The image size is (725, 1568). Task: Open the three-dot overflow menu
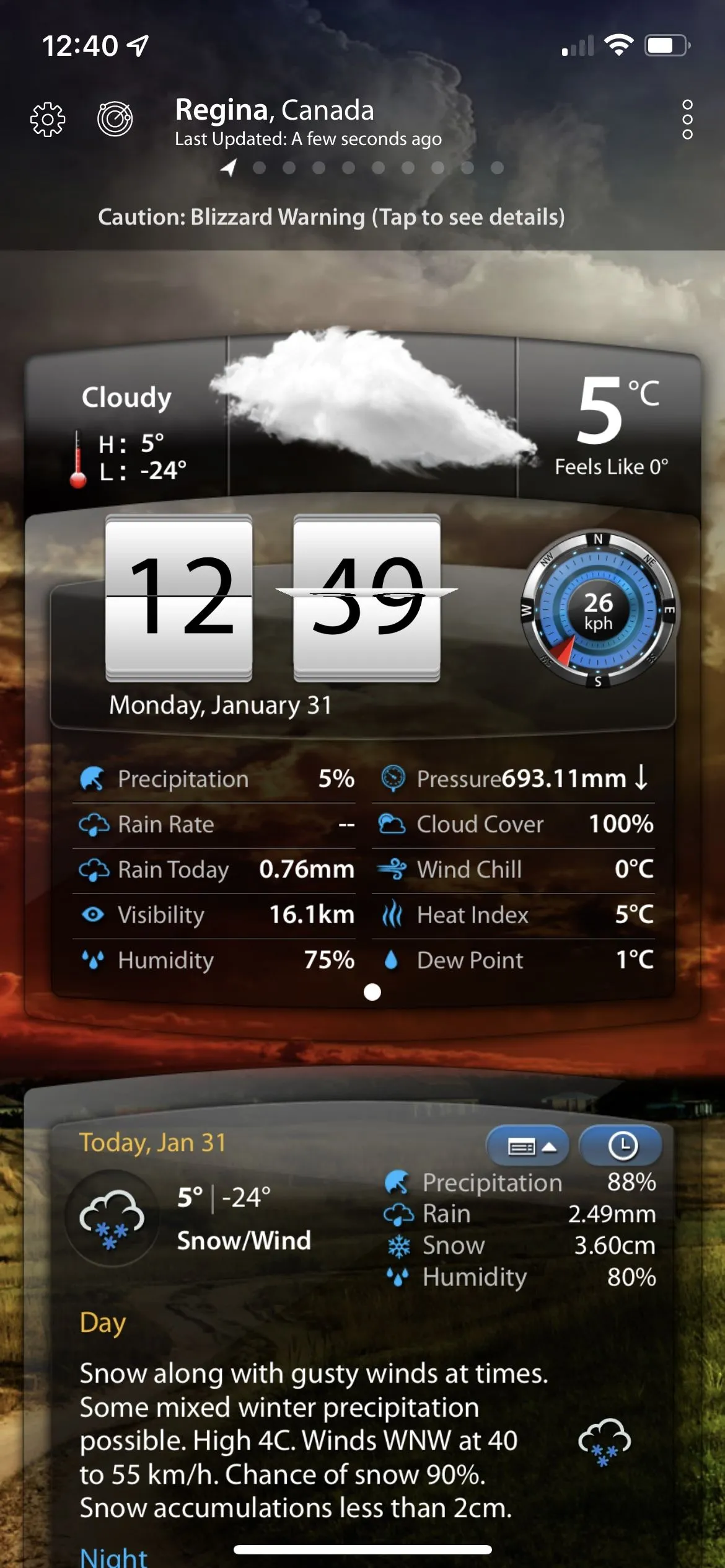[687, 119]
